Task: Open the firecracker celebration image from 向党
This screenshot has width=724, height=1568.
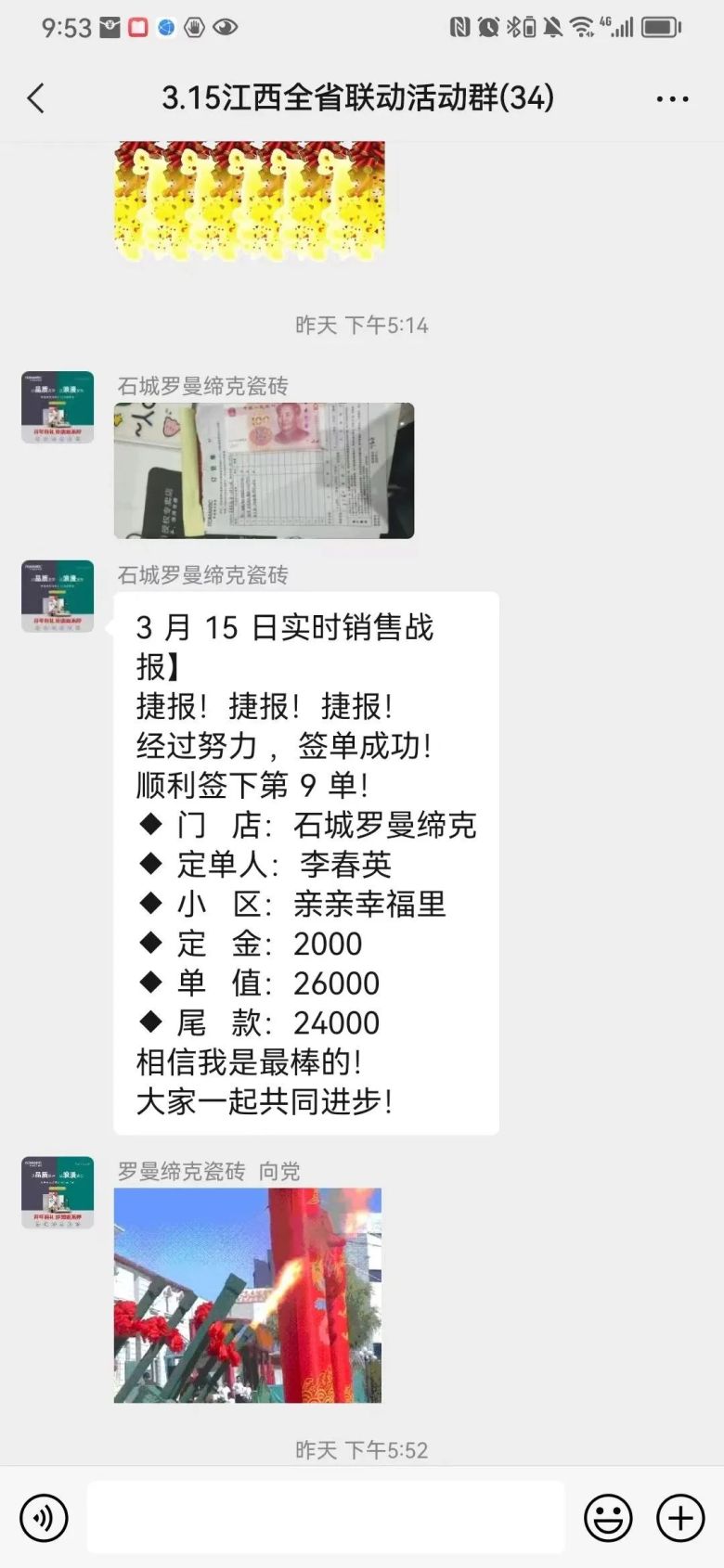Action: tap(247, 1295)
